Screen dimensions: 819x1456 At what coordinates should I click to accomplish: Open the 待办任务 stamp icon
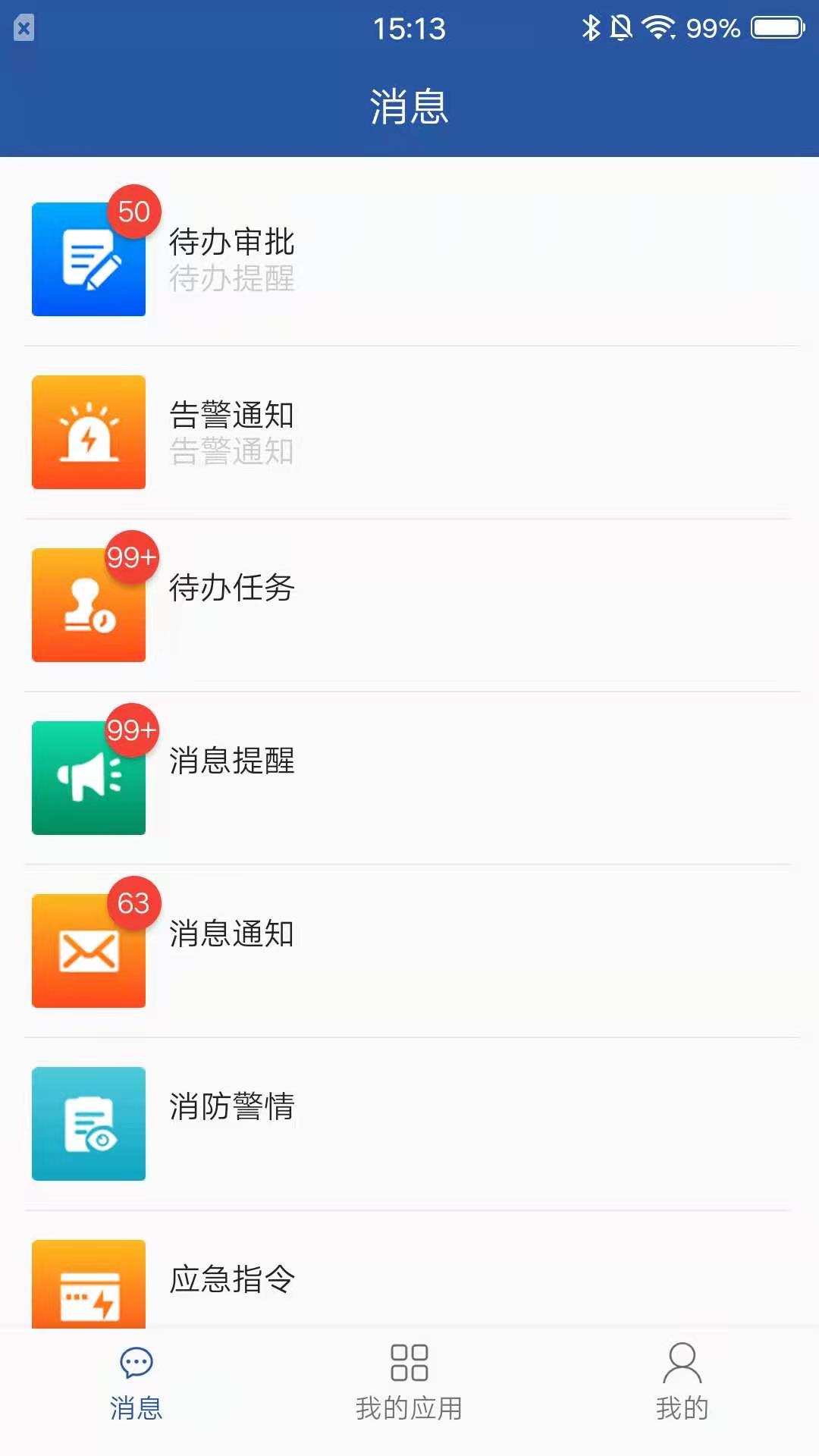88,604
